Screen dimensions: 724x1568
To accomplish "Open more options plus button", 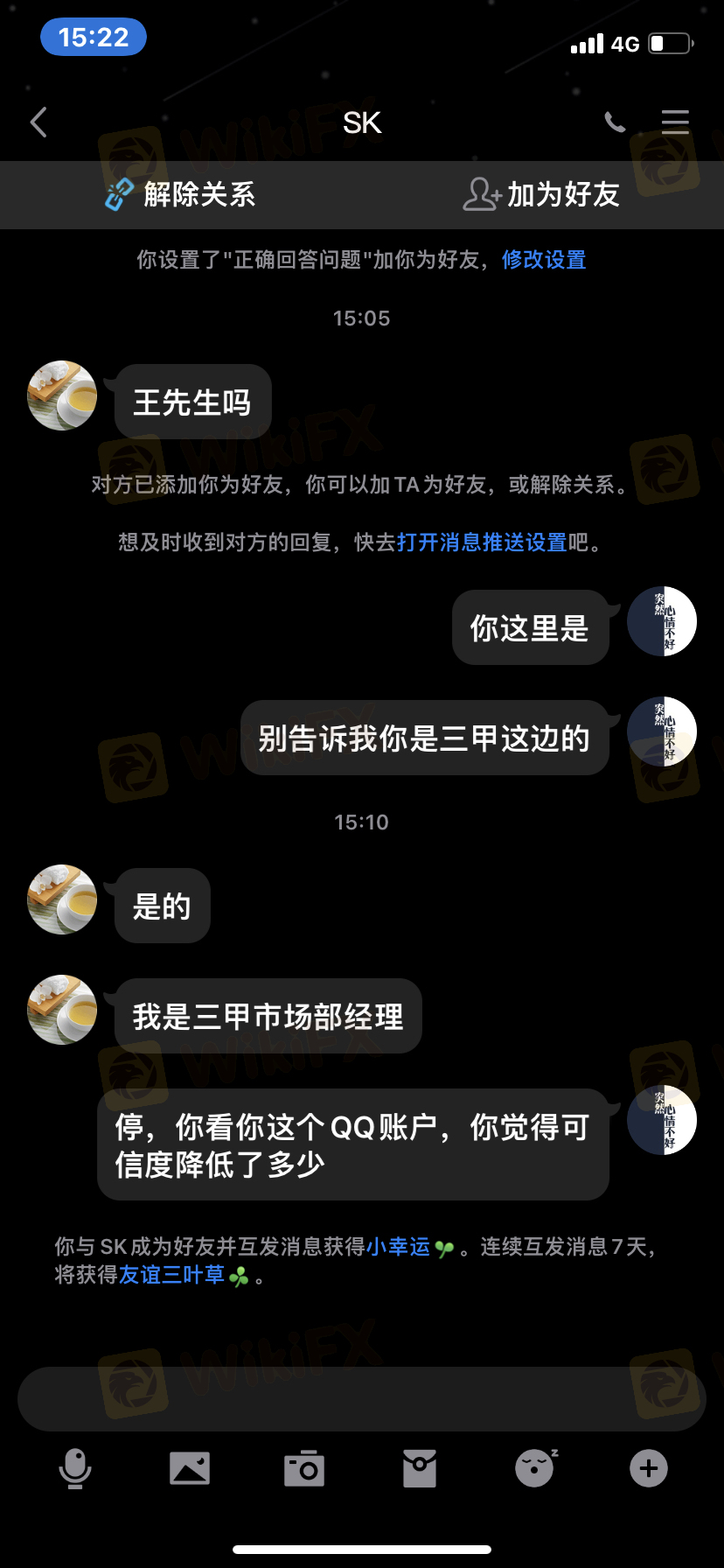I will pyautogui.click(x=649, y=1468).
